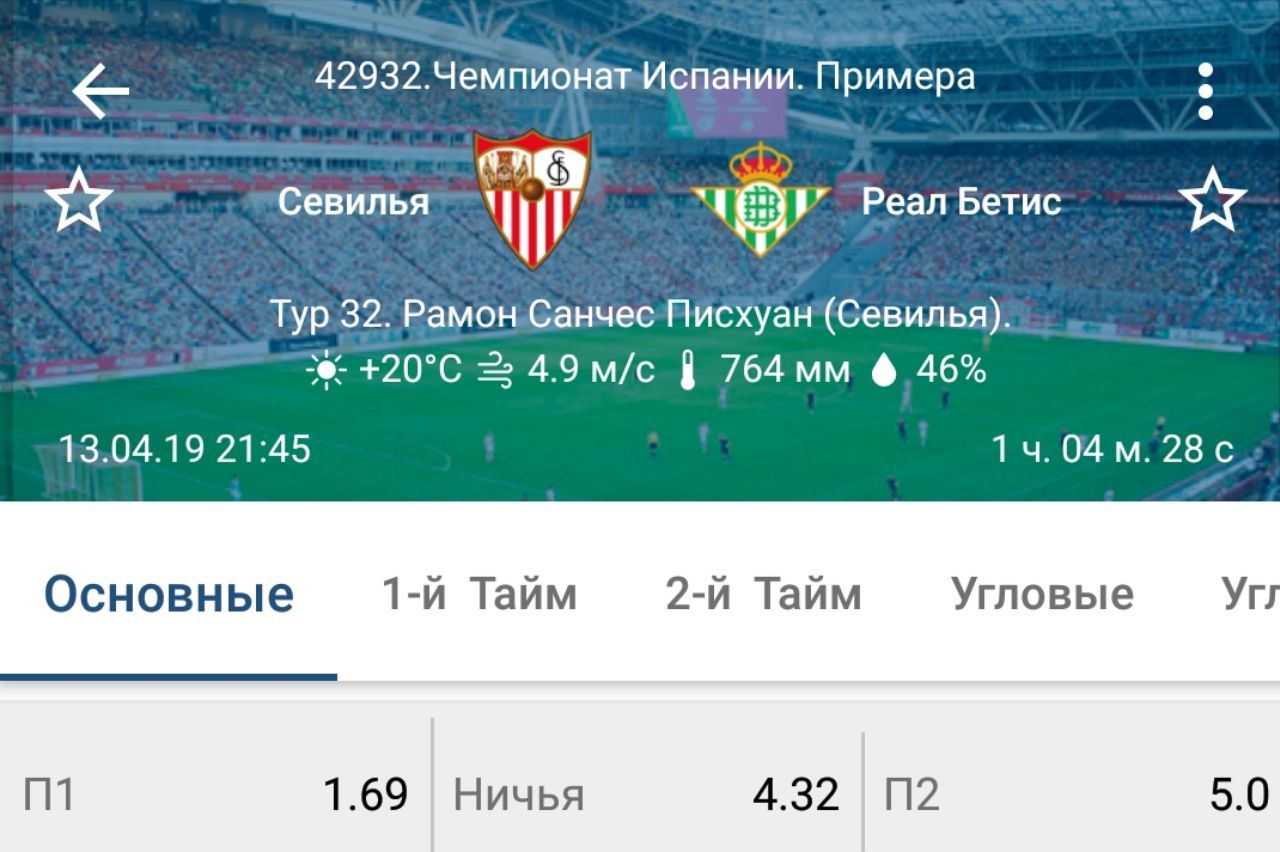Go back using the arrow icon

pos(100,91)
